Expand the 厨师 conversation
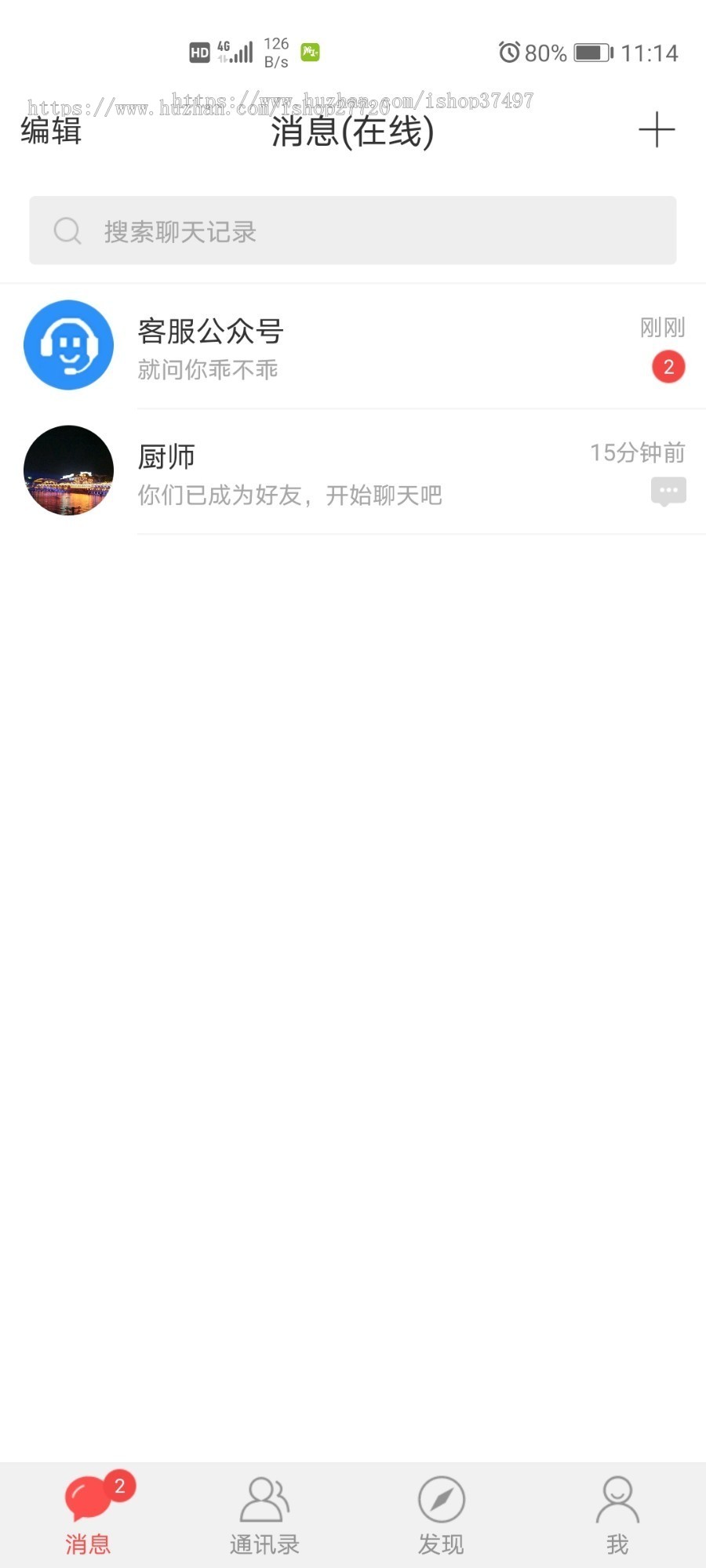706x1568 pixels. click(353, 470)
